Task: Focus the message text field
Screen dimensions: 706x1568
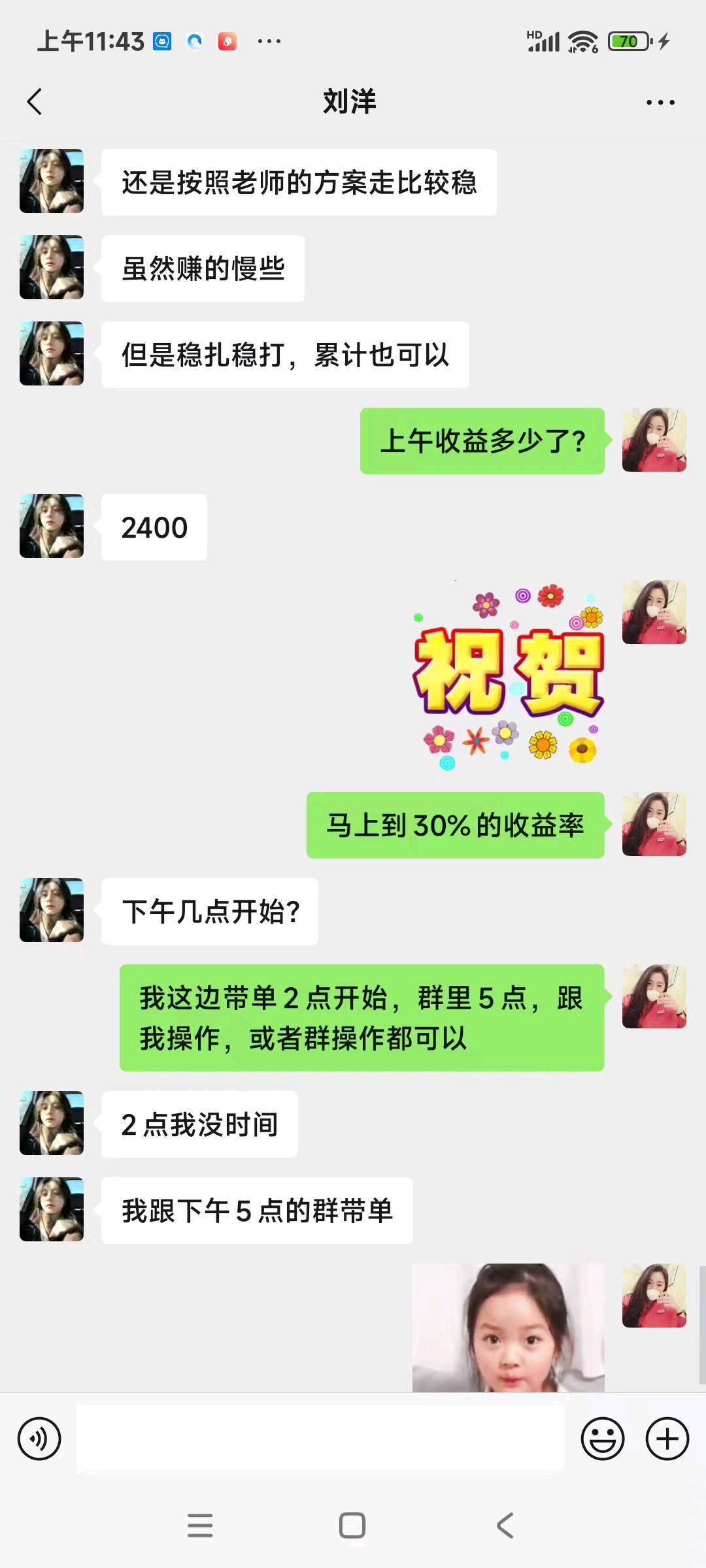Action: click(x=320, y=1439)
